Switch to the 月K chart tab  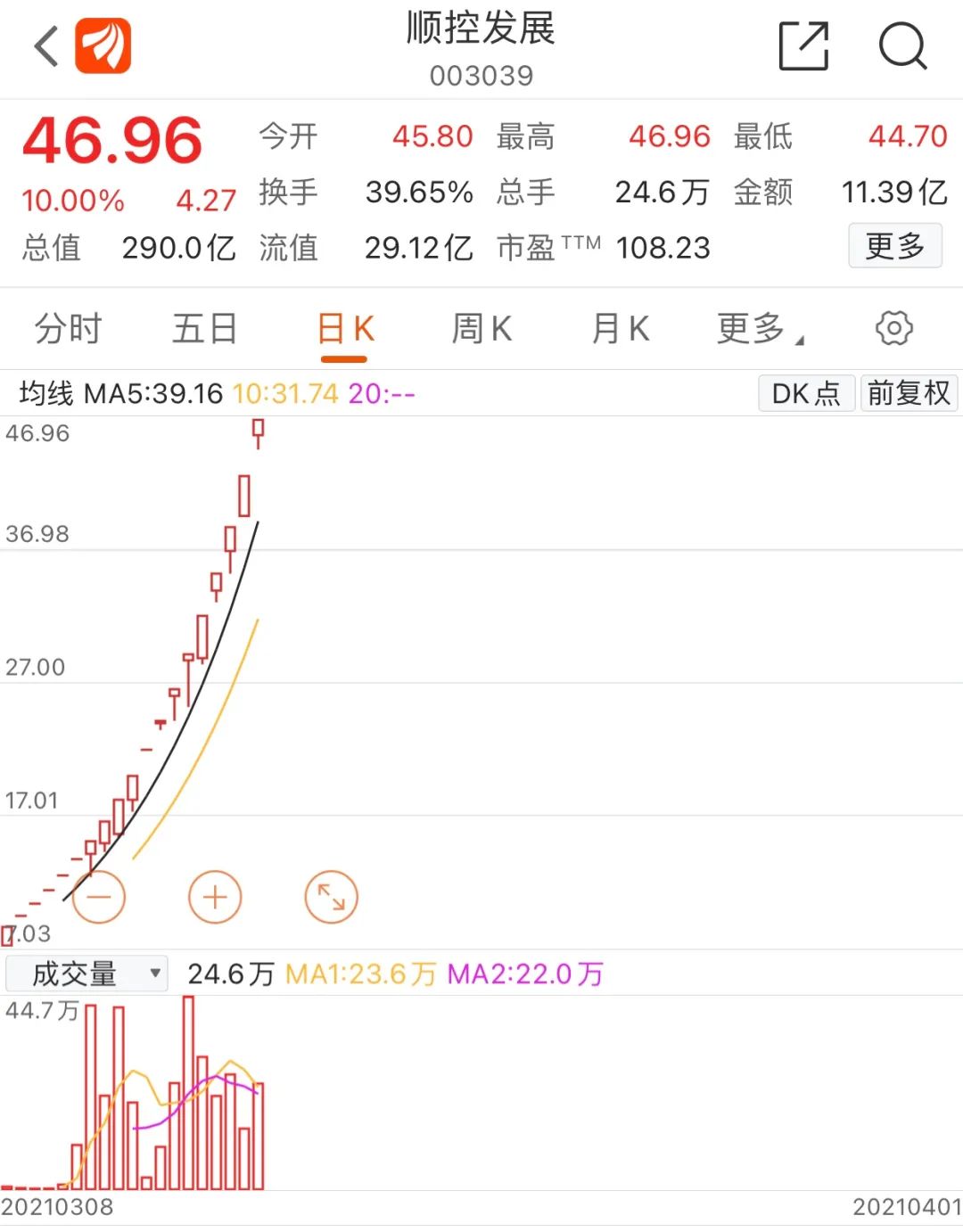click(621, 329)
